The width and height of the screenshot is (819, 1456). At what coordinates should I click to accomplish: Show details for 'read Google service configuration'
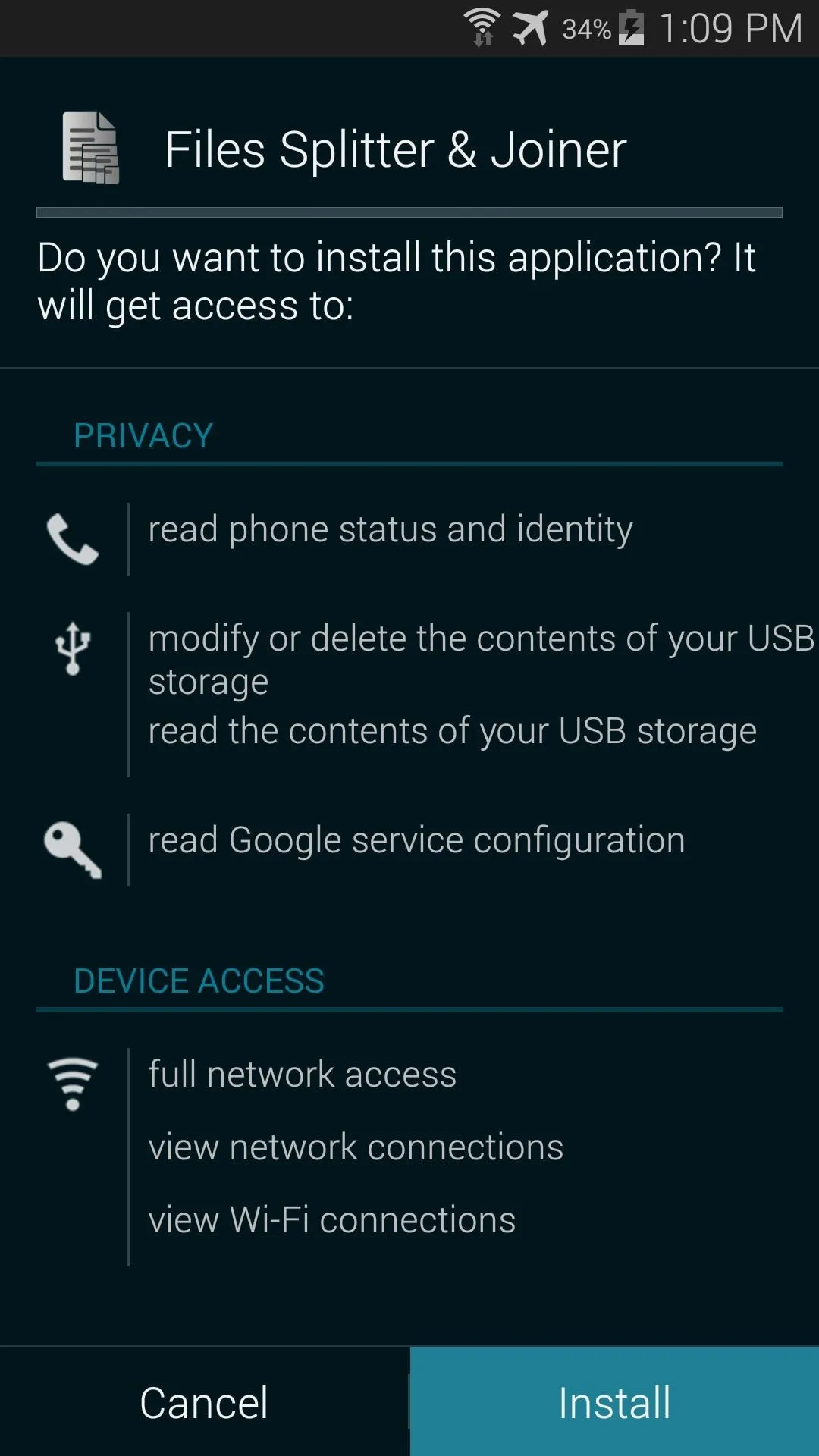tap(416, 840)
